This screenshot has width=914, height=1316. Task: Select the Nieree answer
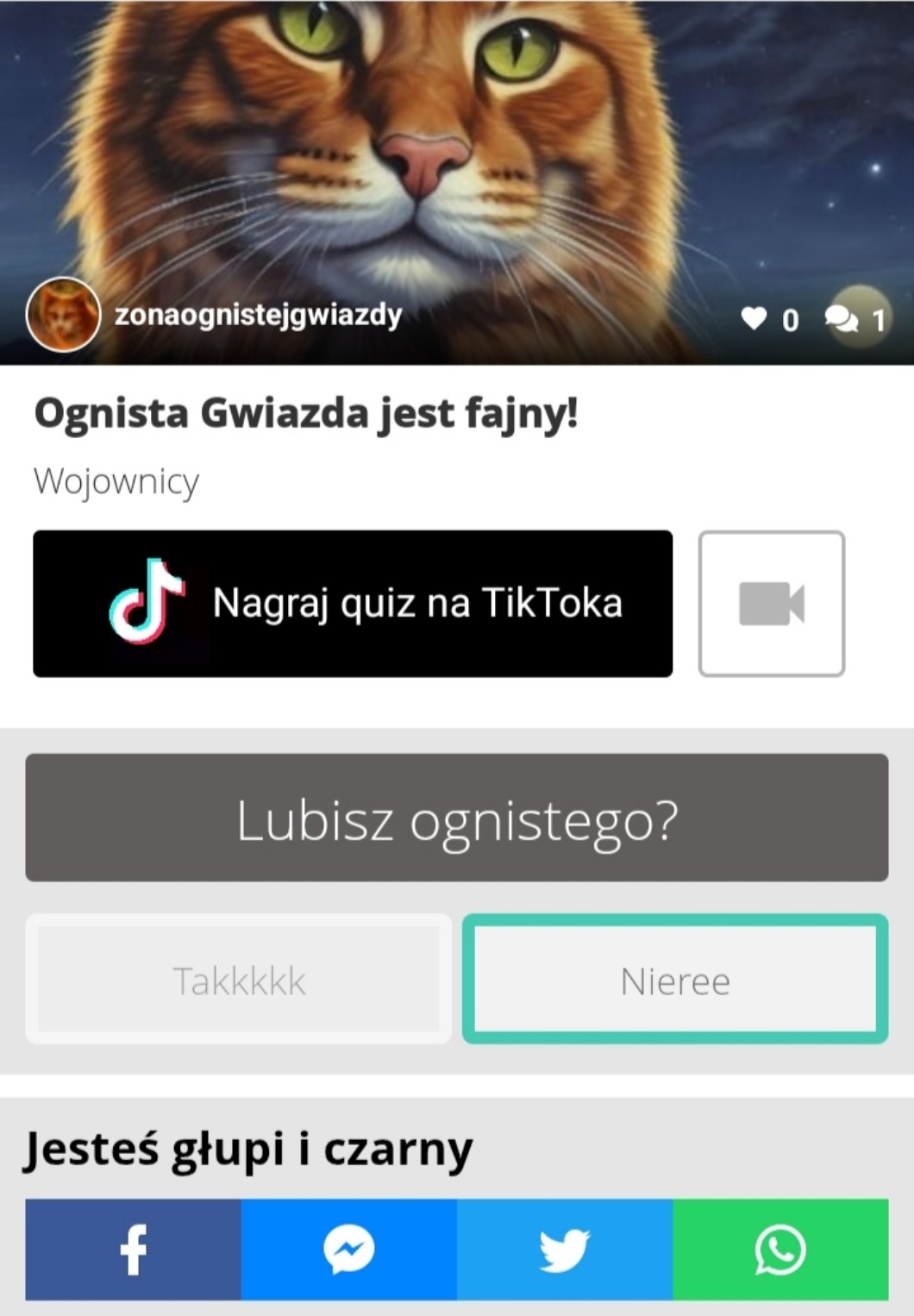click(x=675, y=980)
